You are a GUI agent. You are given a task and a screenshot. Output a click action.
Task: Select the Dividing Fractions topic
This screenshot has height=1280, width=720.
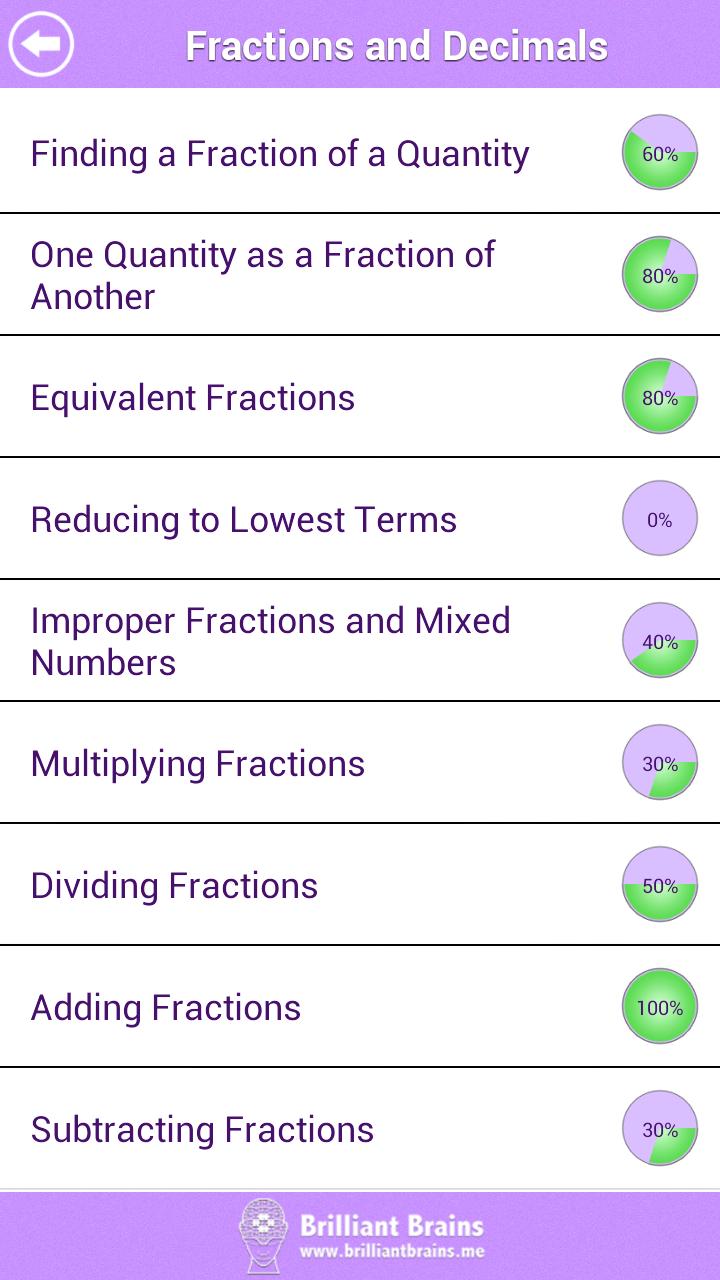(175, 885)
